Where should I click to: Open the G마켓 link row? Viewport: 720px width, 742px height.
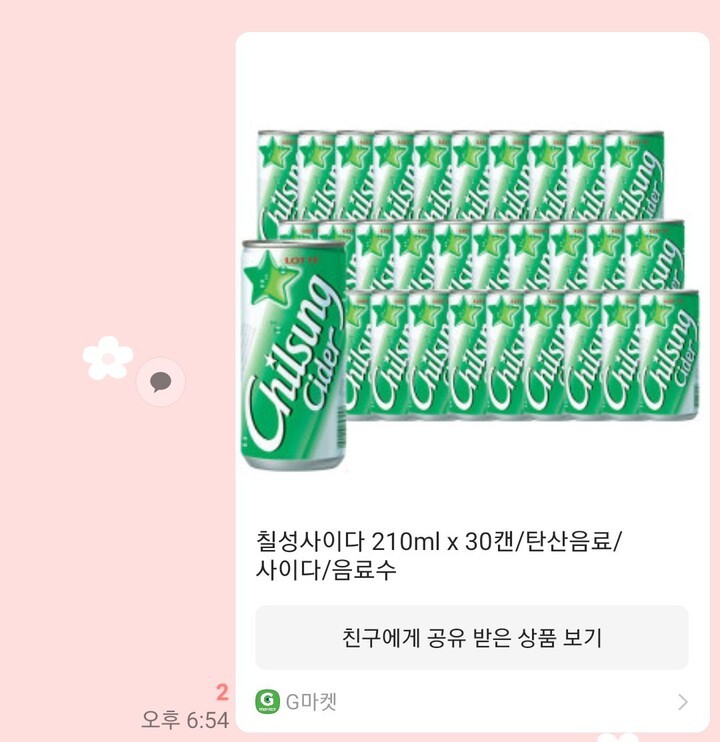(471, 702)
